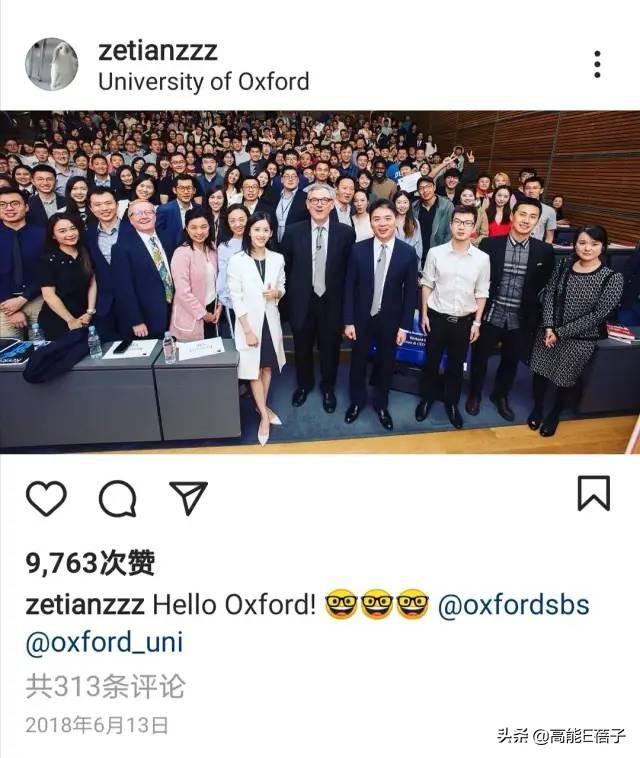View the 9,763 likes list

91,563
